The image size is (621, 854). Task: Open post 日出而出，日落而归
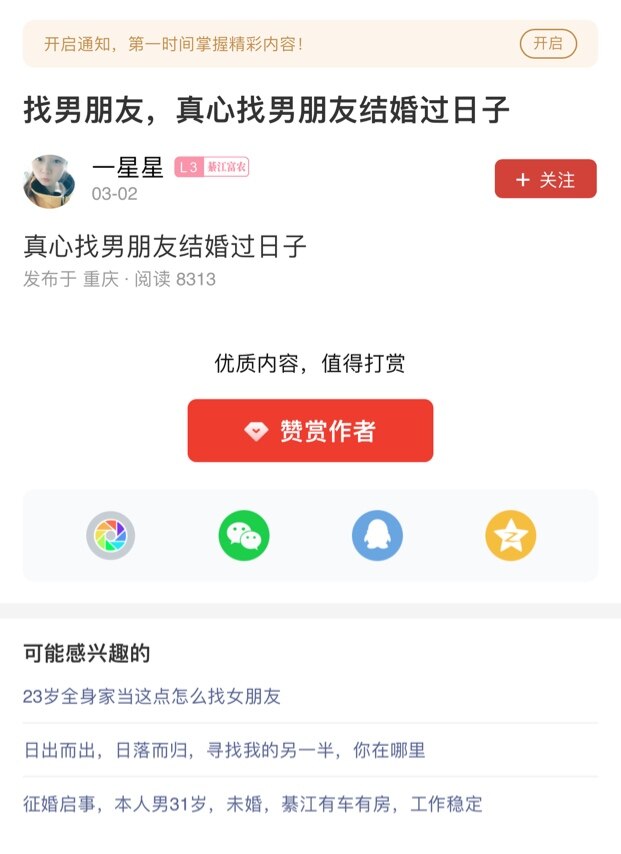(x=225, y=750)
